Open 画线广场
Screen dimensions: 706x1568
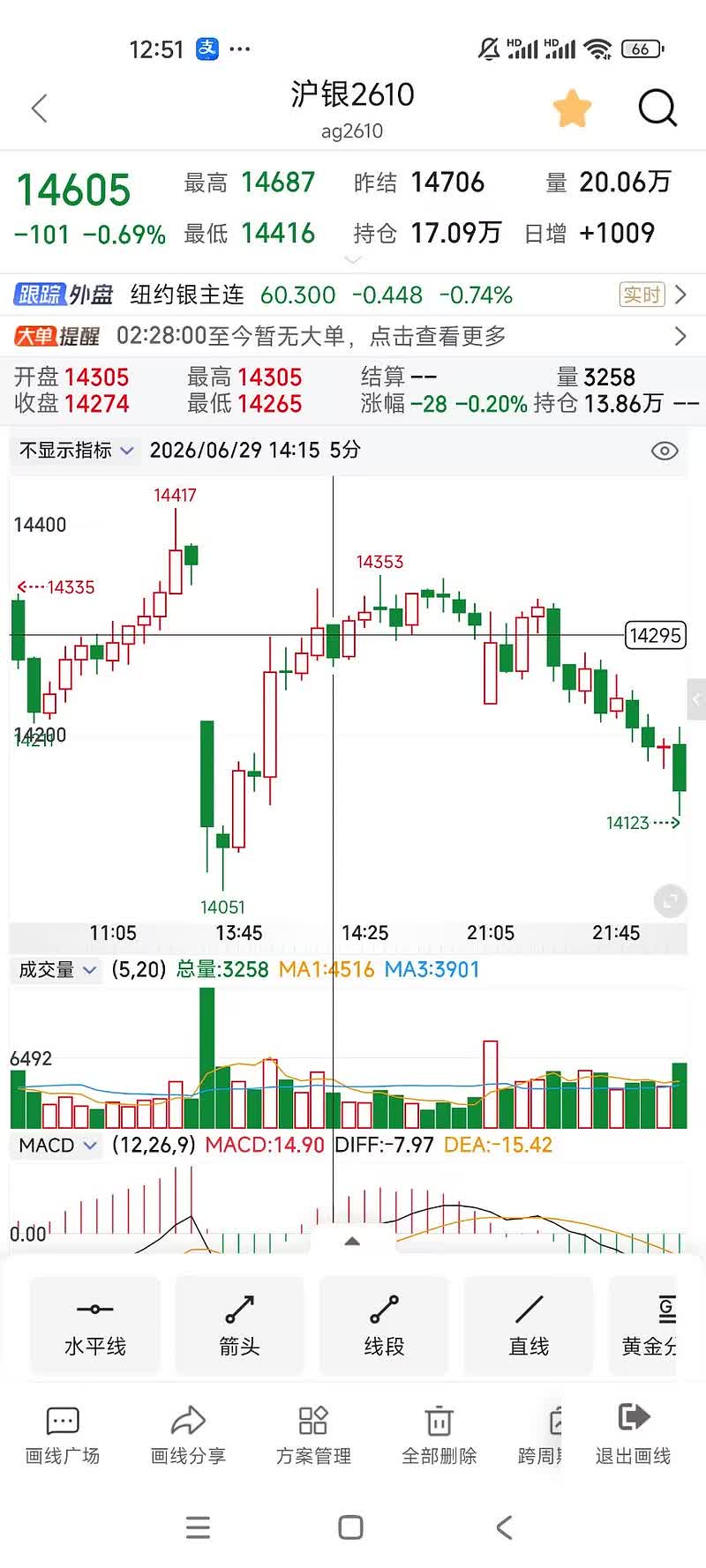click(x=63, y=1436)
